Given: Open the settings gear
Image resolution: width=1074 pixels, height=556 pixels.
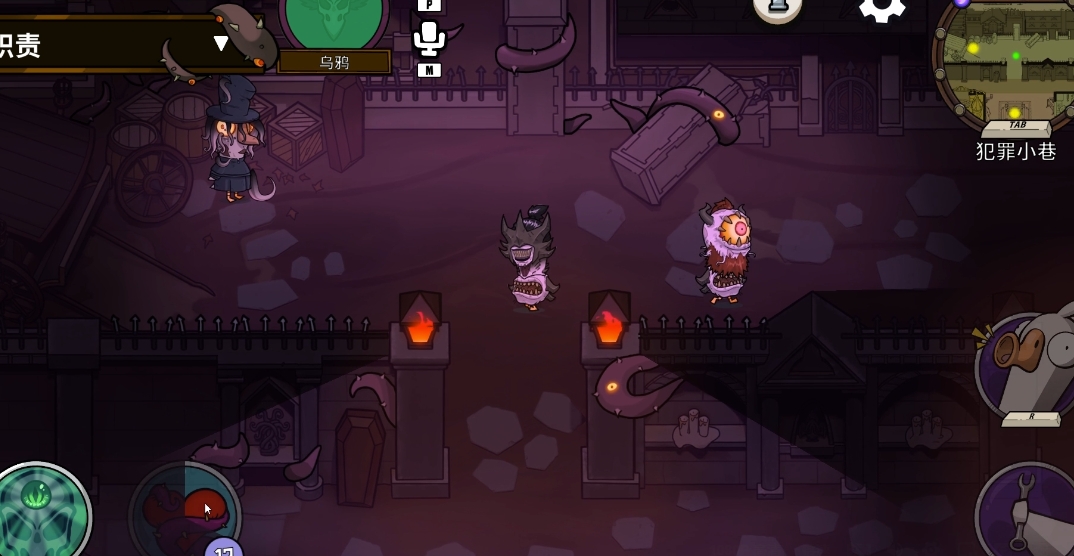Looking at the screenshot, I should click(x=882, y=8).
